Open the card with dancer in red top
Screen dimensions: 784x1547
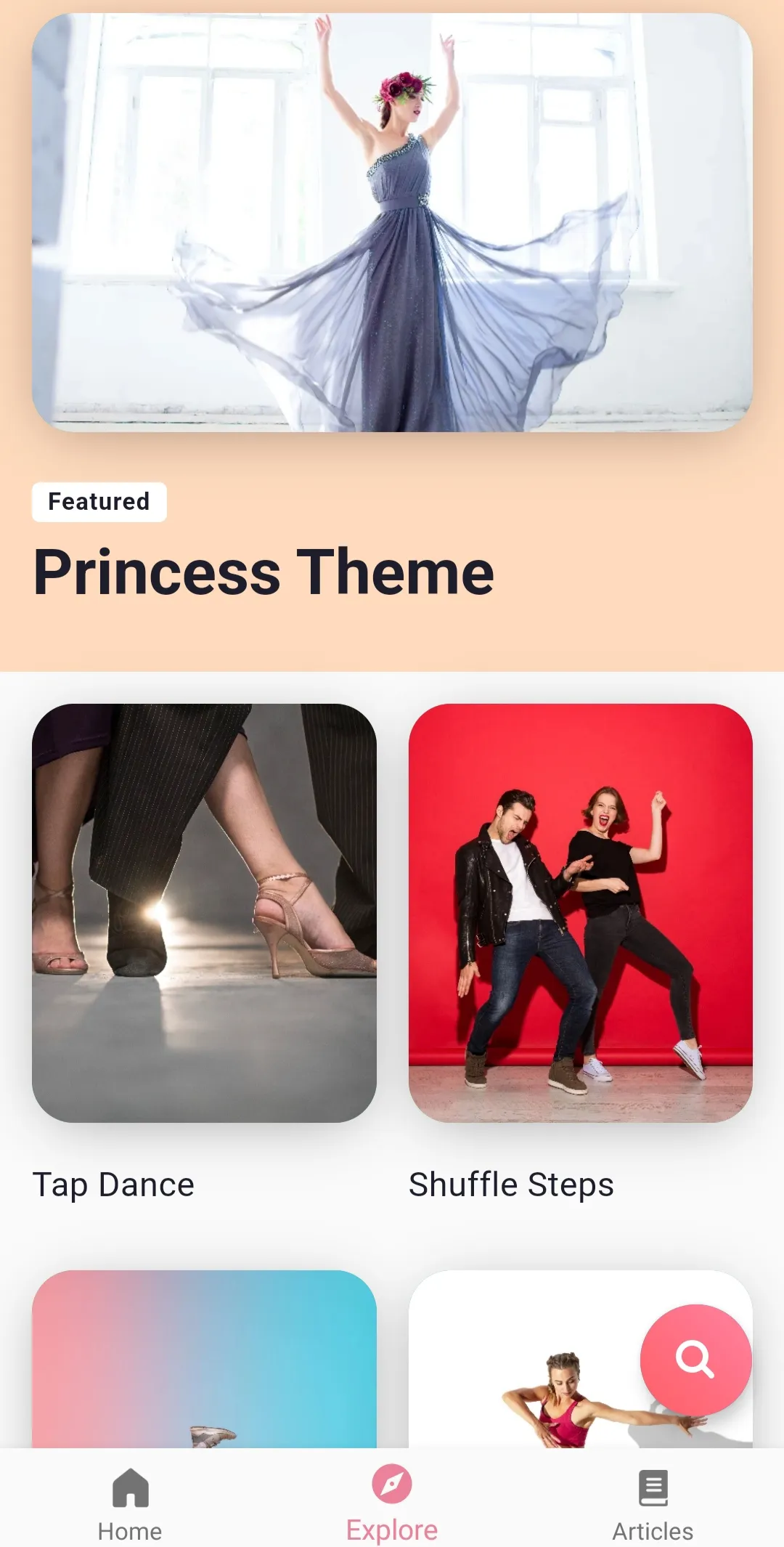523,1365
